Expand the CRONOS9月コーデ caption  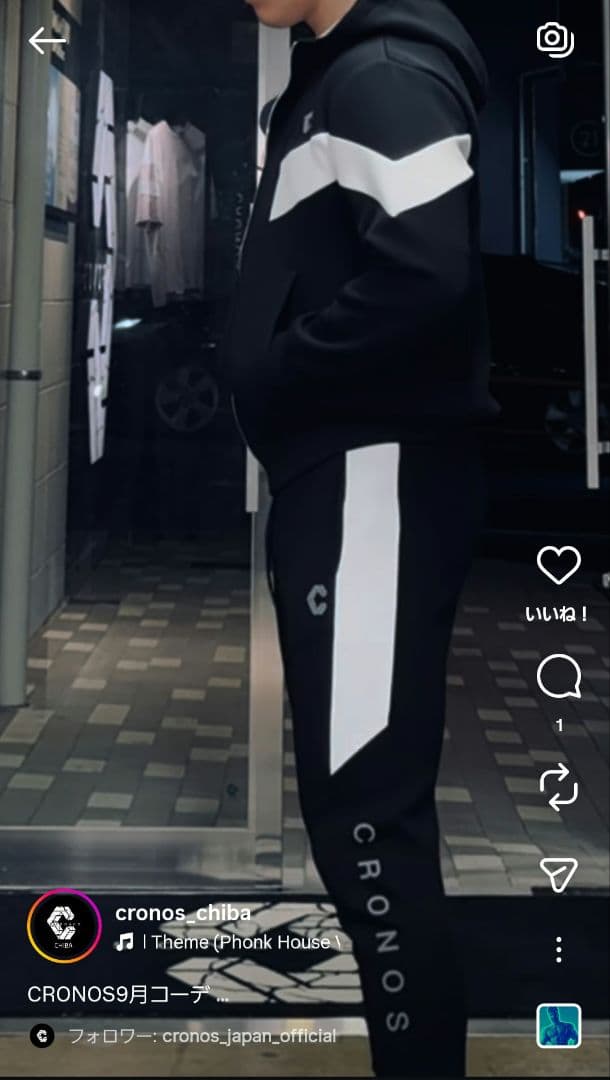click(x=128, y=995)
